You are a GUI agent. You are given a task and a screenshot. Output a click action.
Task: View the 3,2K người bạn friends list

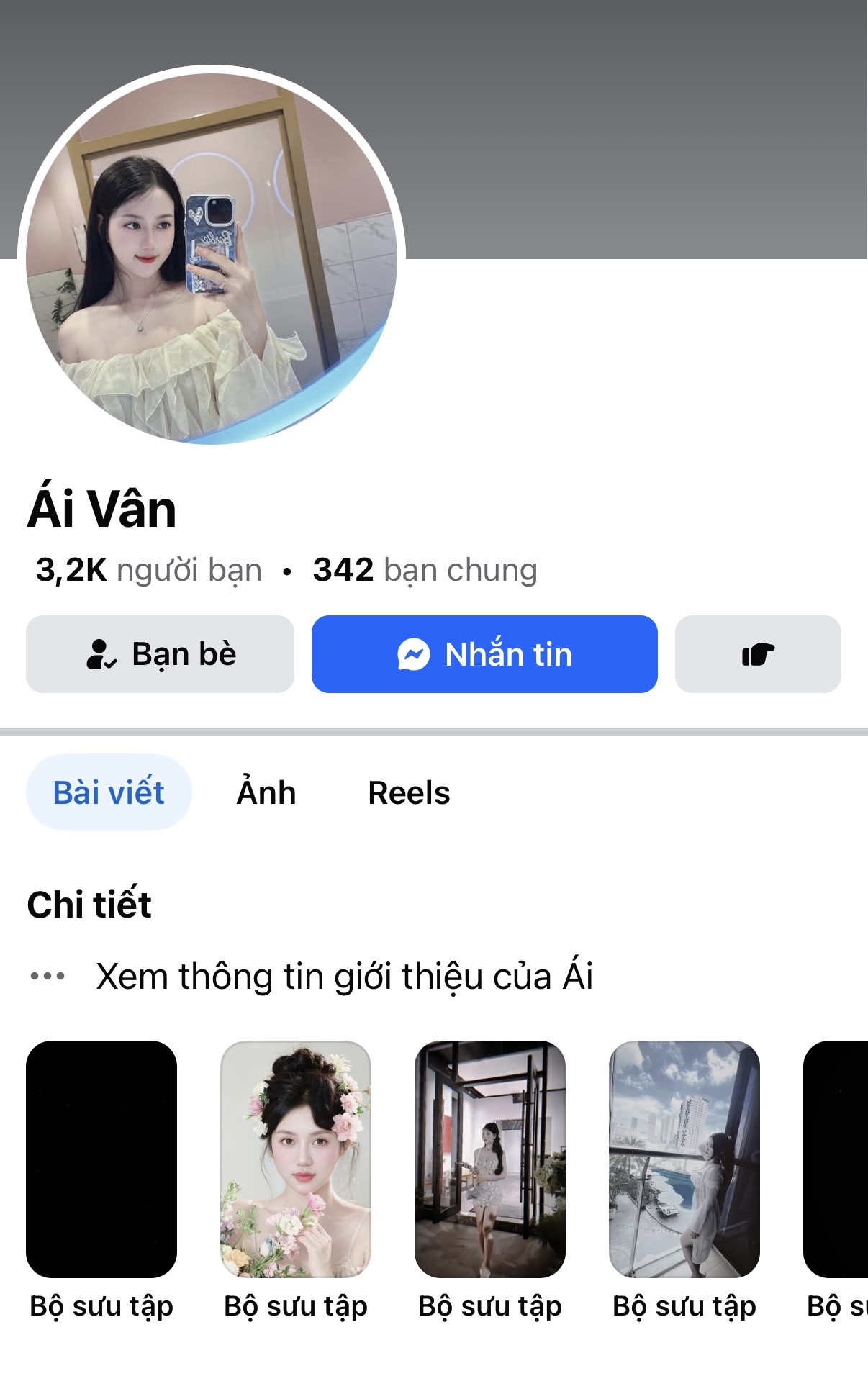(x=149, y=570)
